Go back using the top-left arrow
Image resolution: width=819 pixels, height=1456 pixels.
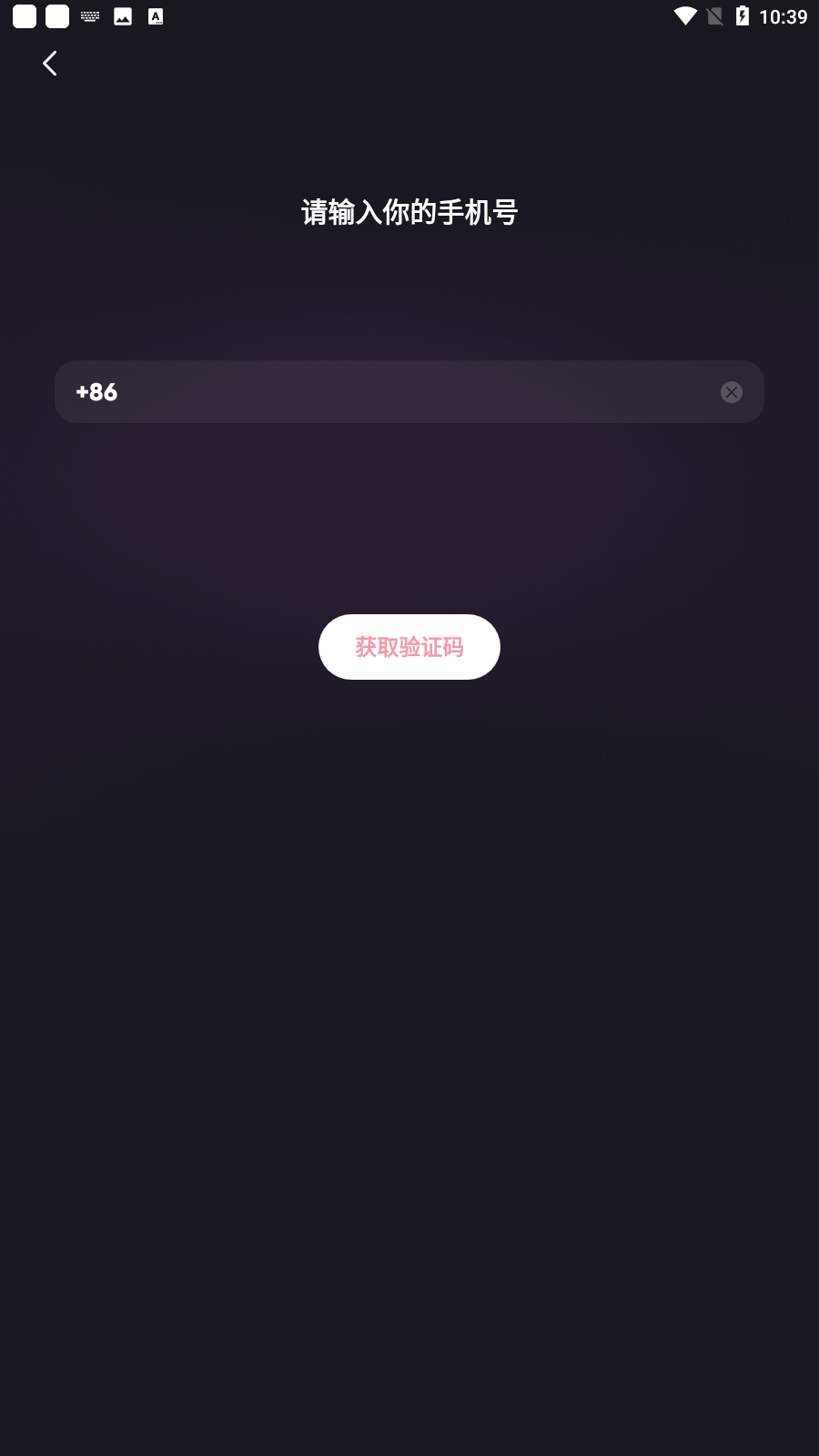pos(50,63)
